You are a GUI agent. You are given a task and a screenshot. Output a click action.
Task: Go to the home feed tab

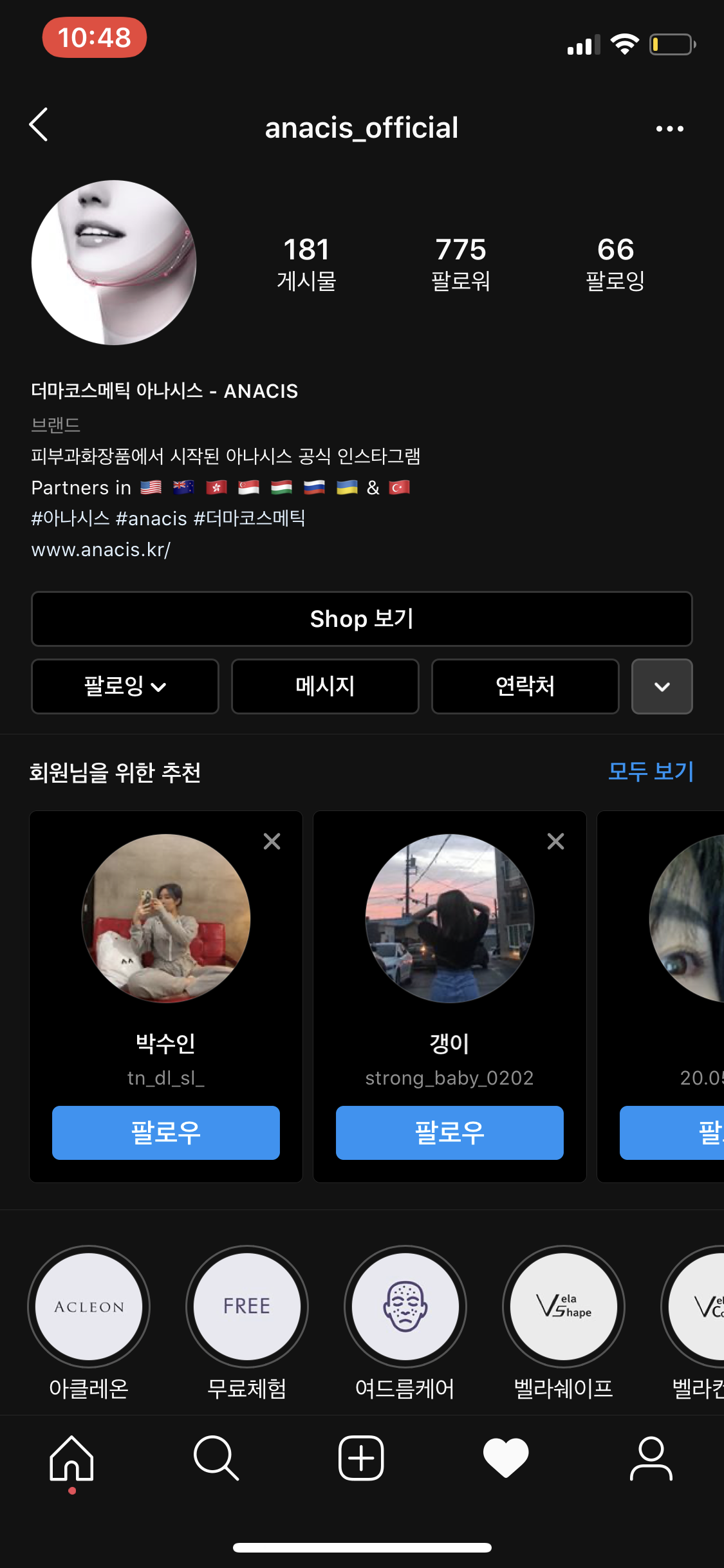tap(72, 1458)
